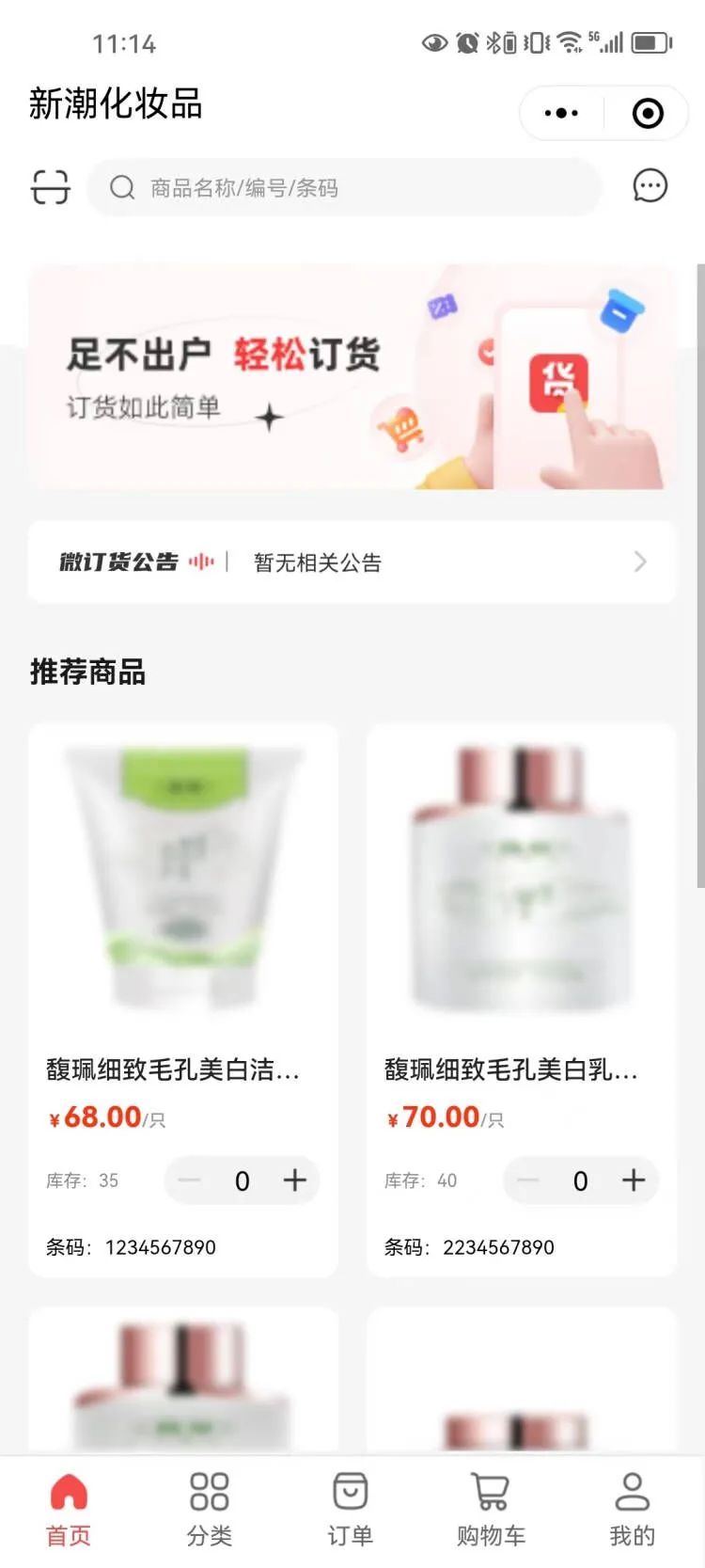
Task: Open the barcode scanner icon
Action: (x=50, y=187)
